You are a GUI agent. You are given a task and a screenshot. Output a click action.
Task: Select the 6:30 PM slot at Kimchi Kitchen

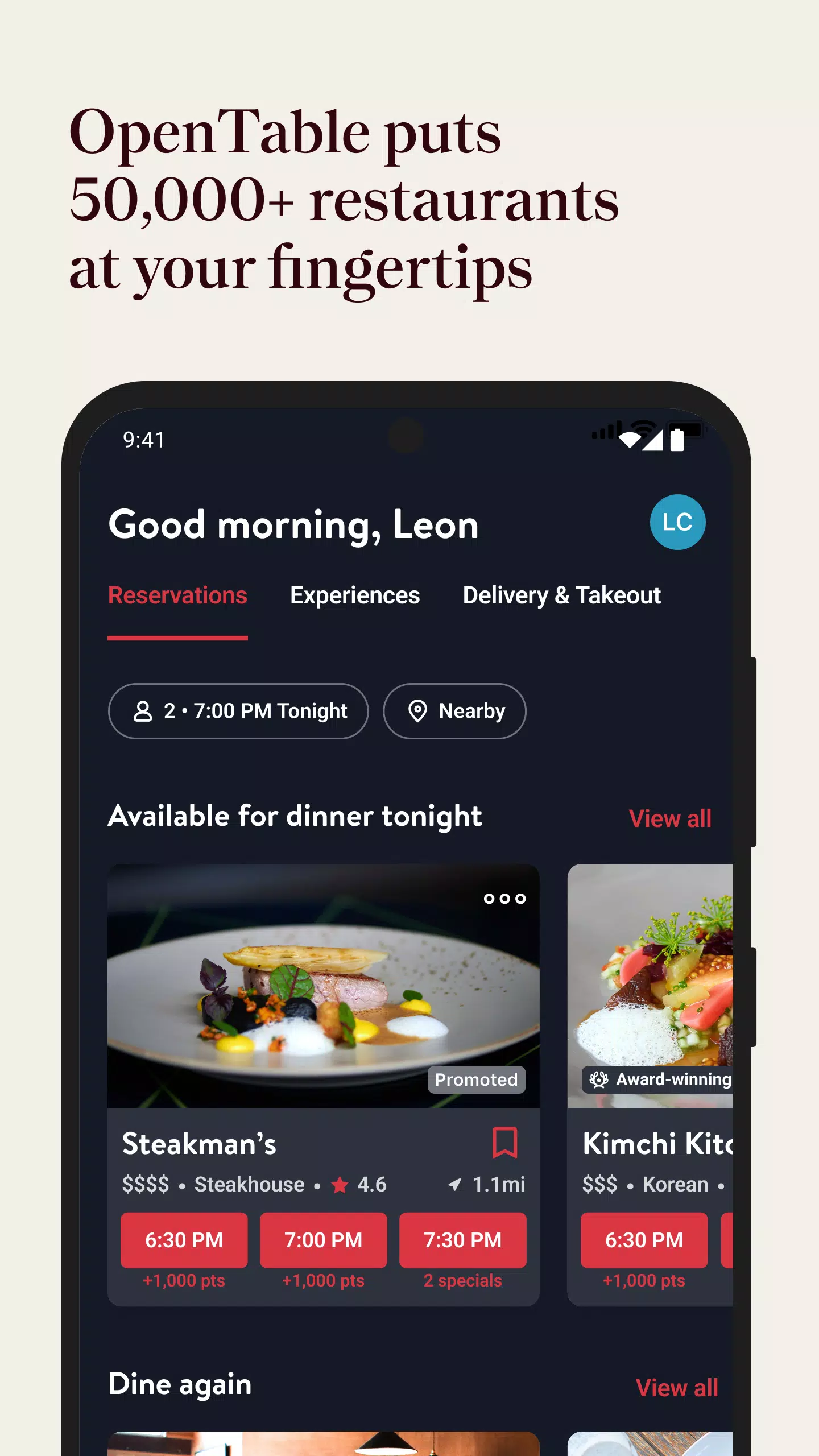(643, 1240)
